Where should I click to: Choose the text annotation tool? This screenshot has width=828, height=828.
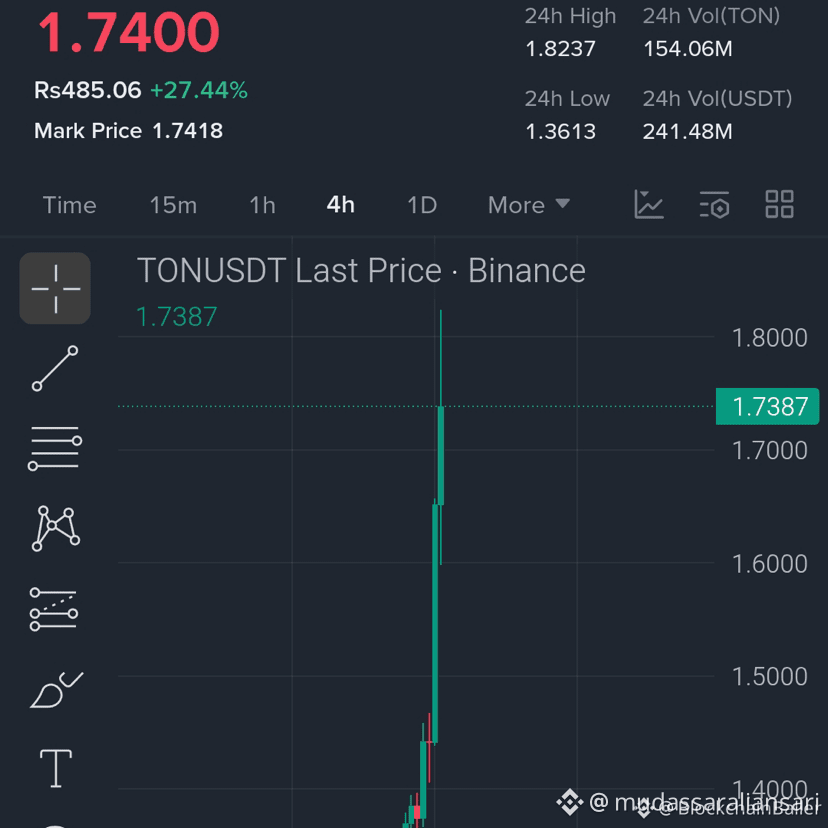point(56,768)
